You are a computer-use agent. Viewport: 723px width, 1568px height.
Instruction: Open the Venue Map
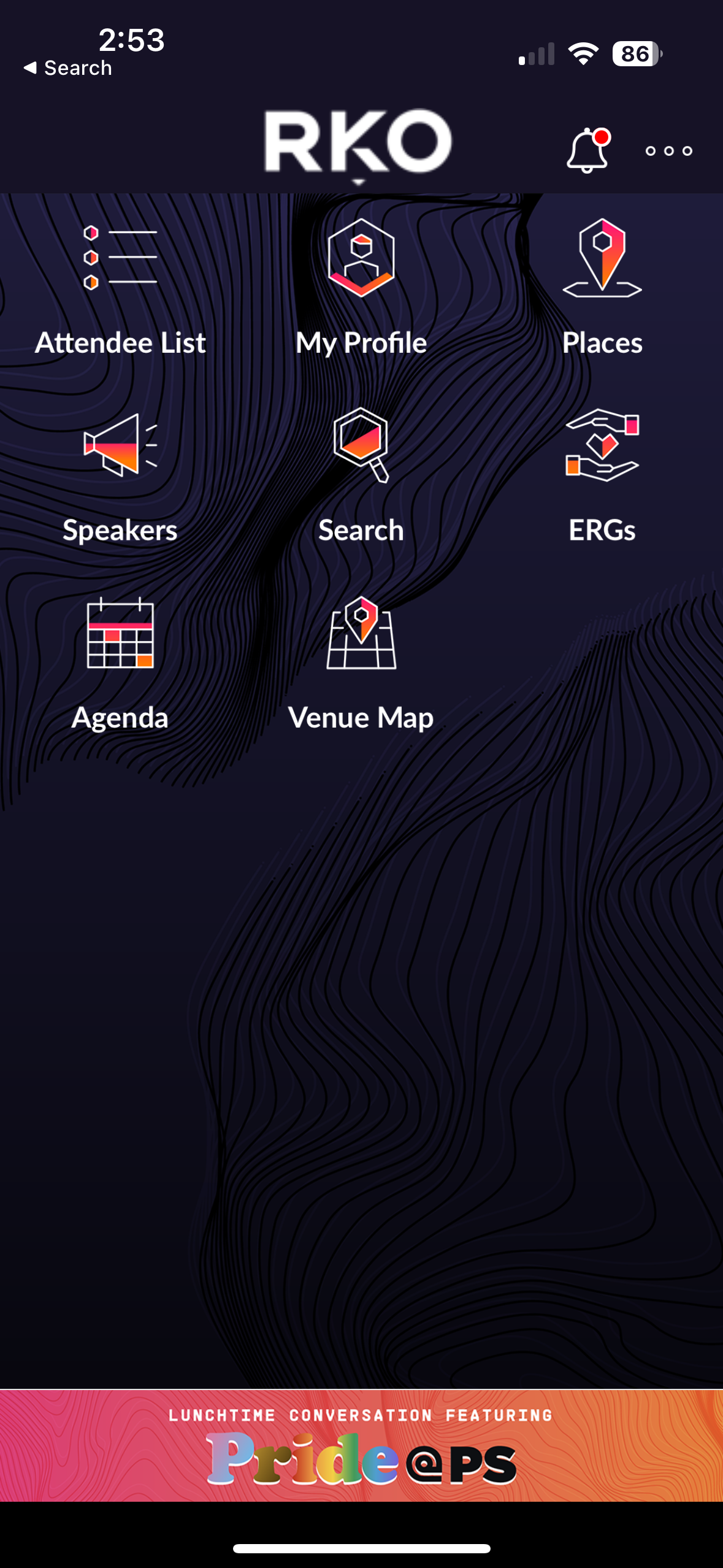click(x=361, y=663)
